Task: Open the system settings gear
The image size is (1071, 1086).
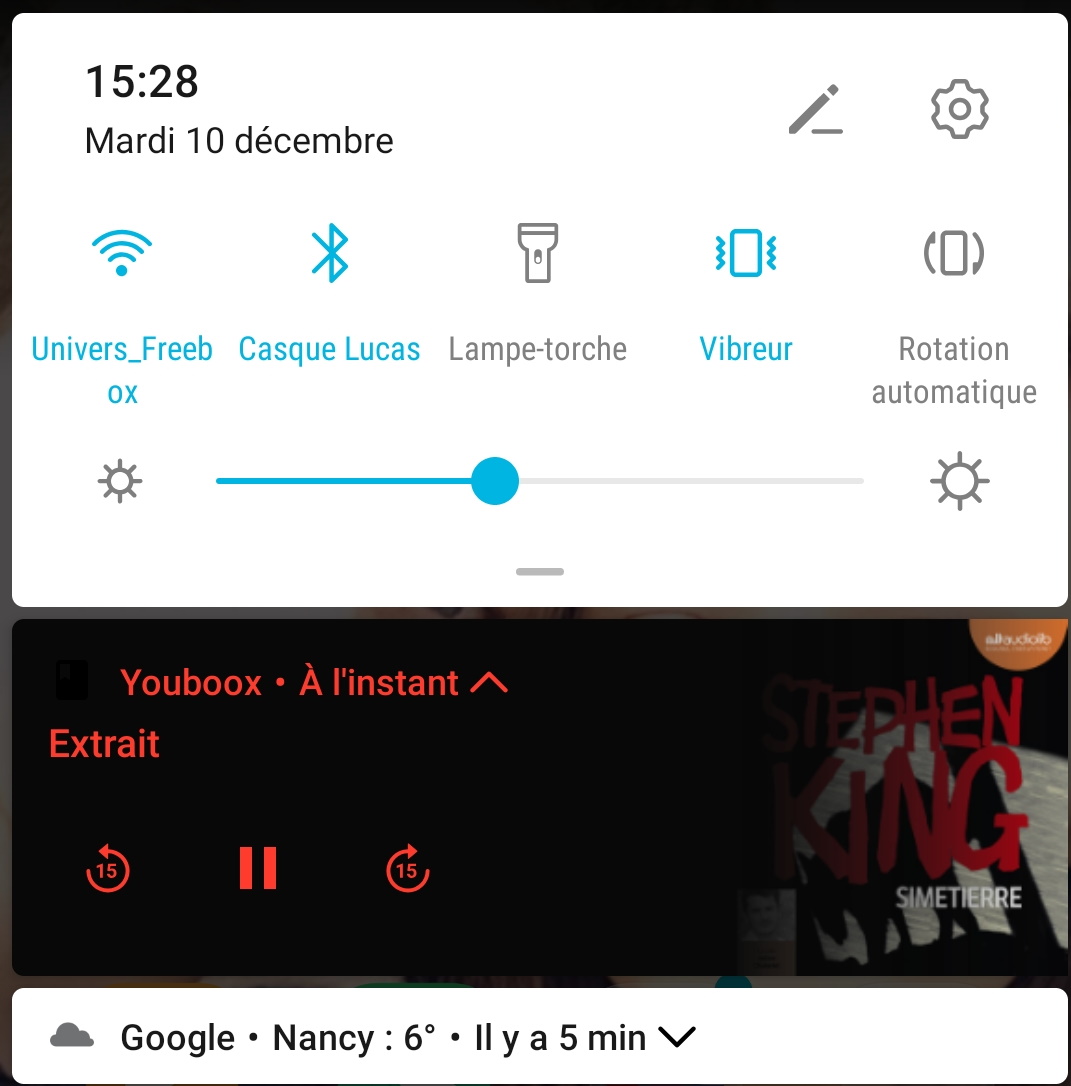Action: point(959,109)
